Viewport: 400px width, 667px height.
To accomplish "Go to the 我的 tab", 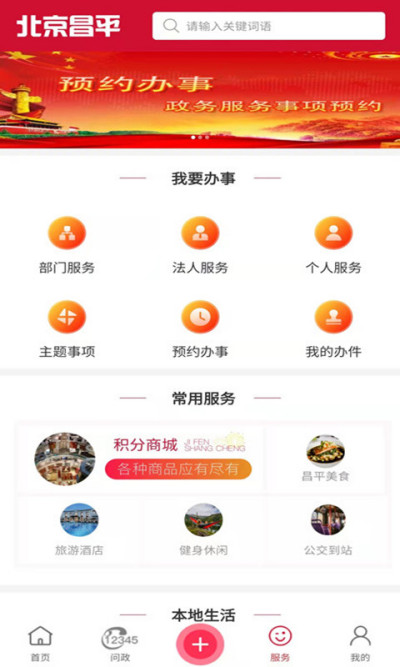I will (x=360, y=643).
